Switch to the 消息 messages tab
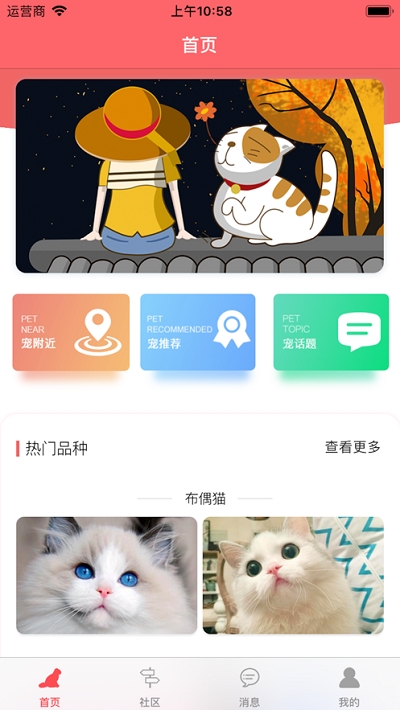Image resolution: width=400 pixels, height=710 pixels. (250, 687)
